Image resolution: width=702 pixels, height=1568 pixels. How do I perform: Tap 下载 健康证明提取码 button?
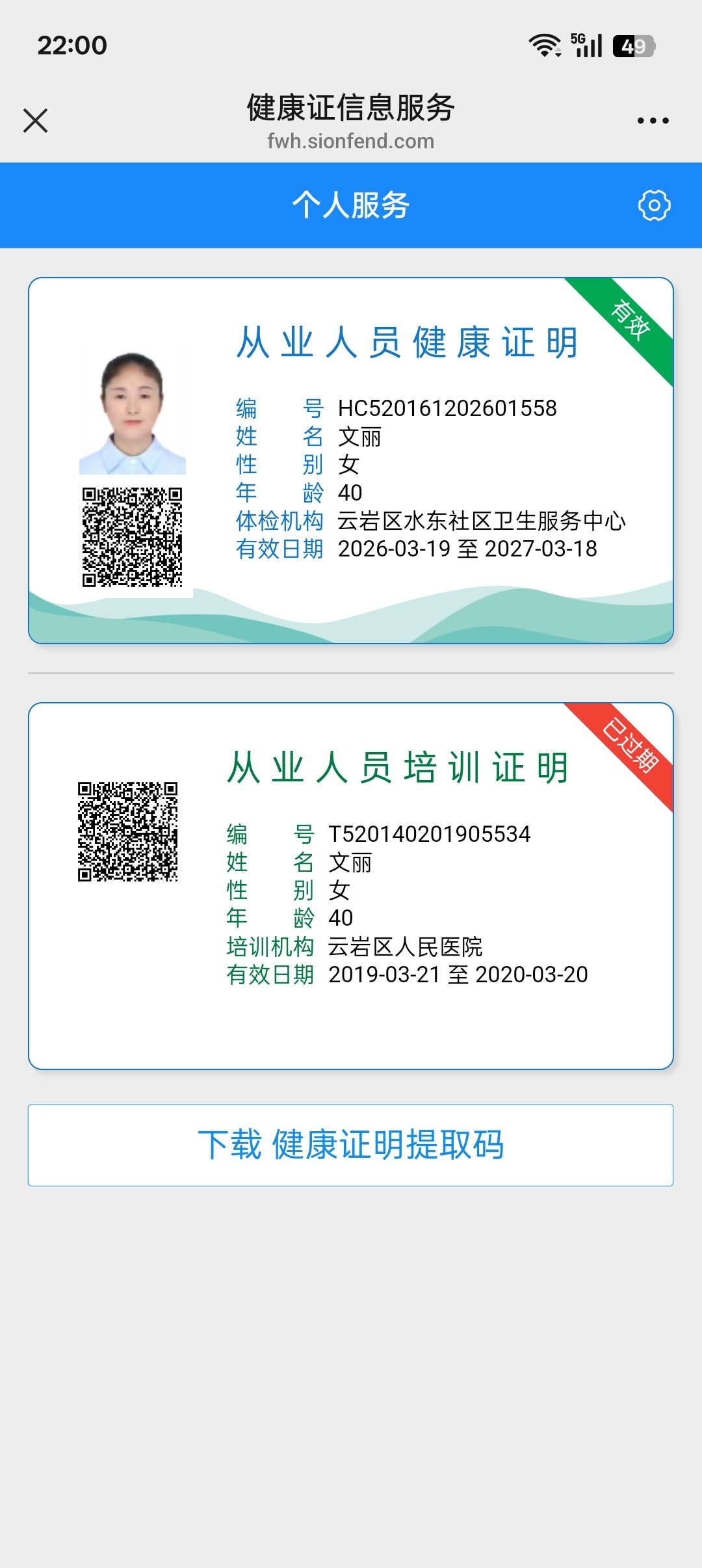pyautogui.click(x=351, y=1145)
